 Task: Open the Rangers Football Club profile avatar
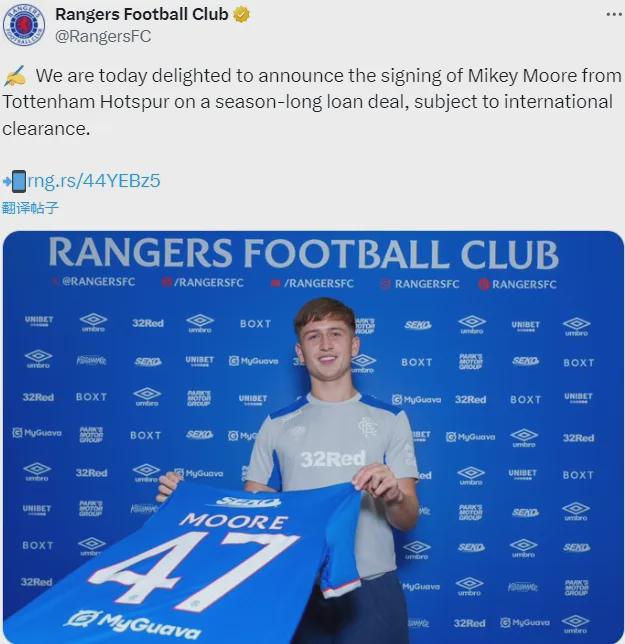tap(24, 25)
